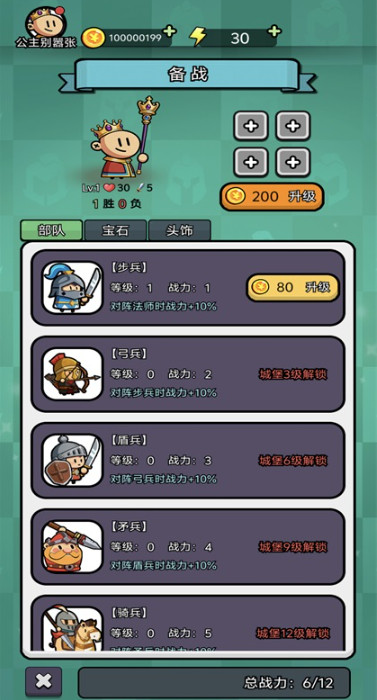
Task: Add more energy with the plus icon
Action: (274, 31)
